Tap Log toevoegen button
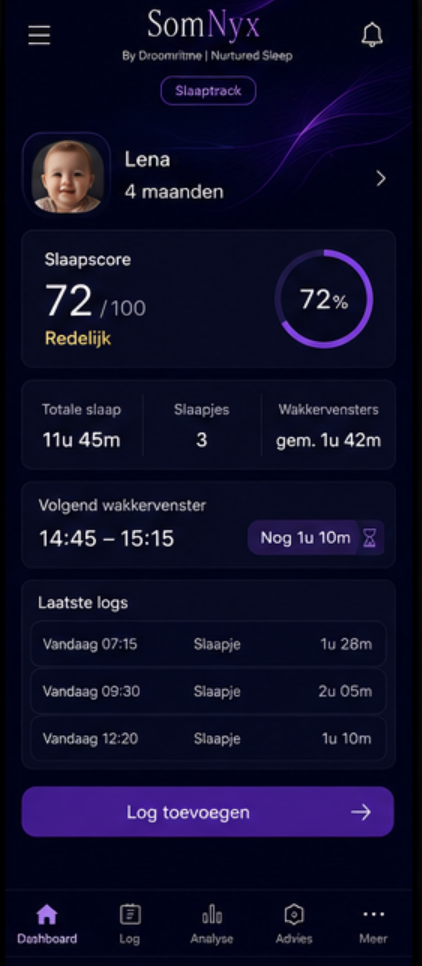The height and width of the screenshot is (966, 422). 208,812
